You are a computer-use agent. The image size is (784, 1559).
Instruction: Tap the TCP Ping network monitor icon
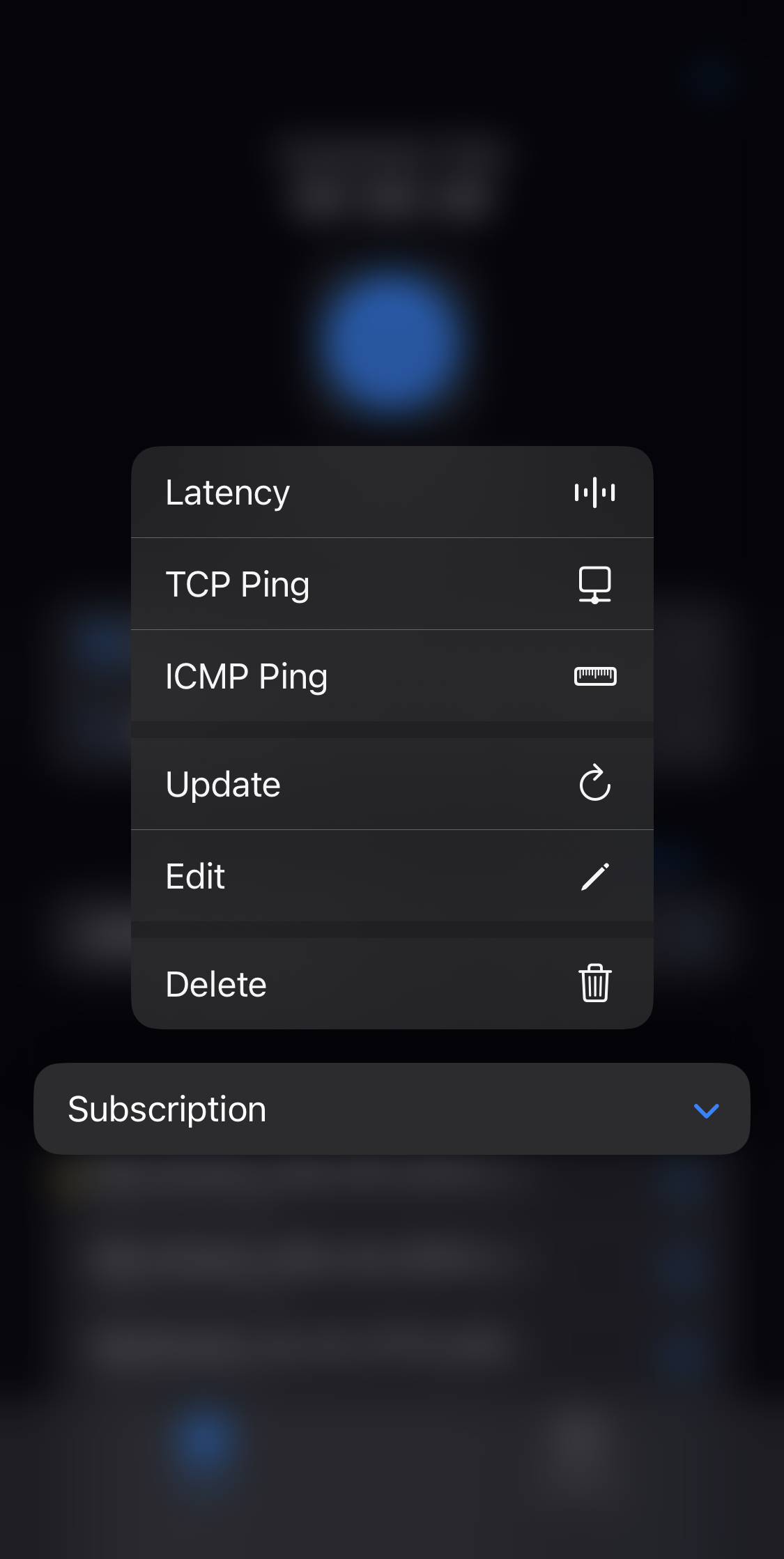[x=594, y=585]
